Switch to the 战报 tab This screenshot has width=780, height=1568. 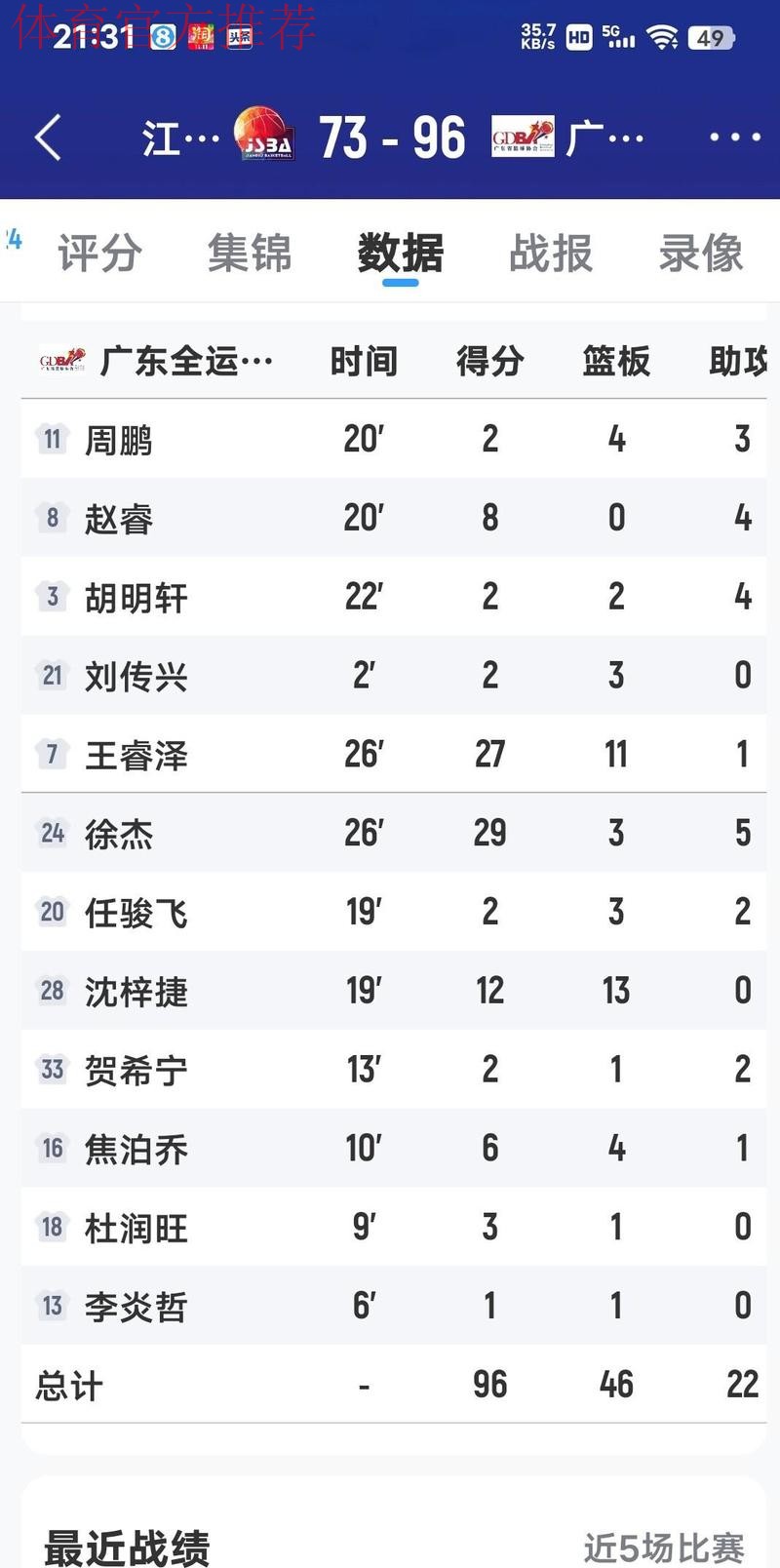click(550, 254)
